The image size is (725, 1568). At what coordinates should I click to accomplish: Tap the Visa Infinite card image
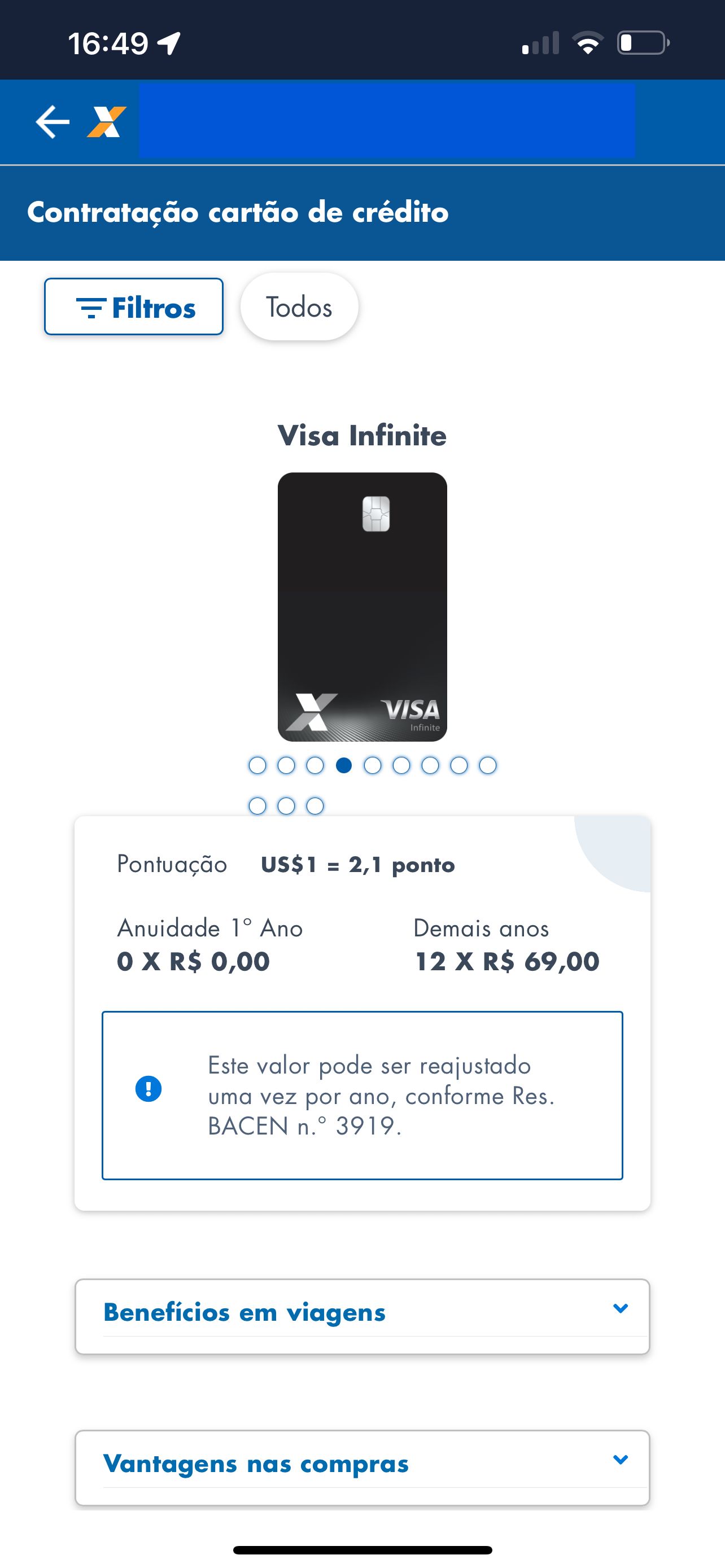coord(362,607)
